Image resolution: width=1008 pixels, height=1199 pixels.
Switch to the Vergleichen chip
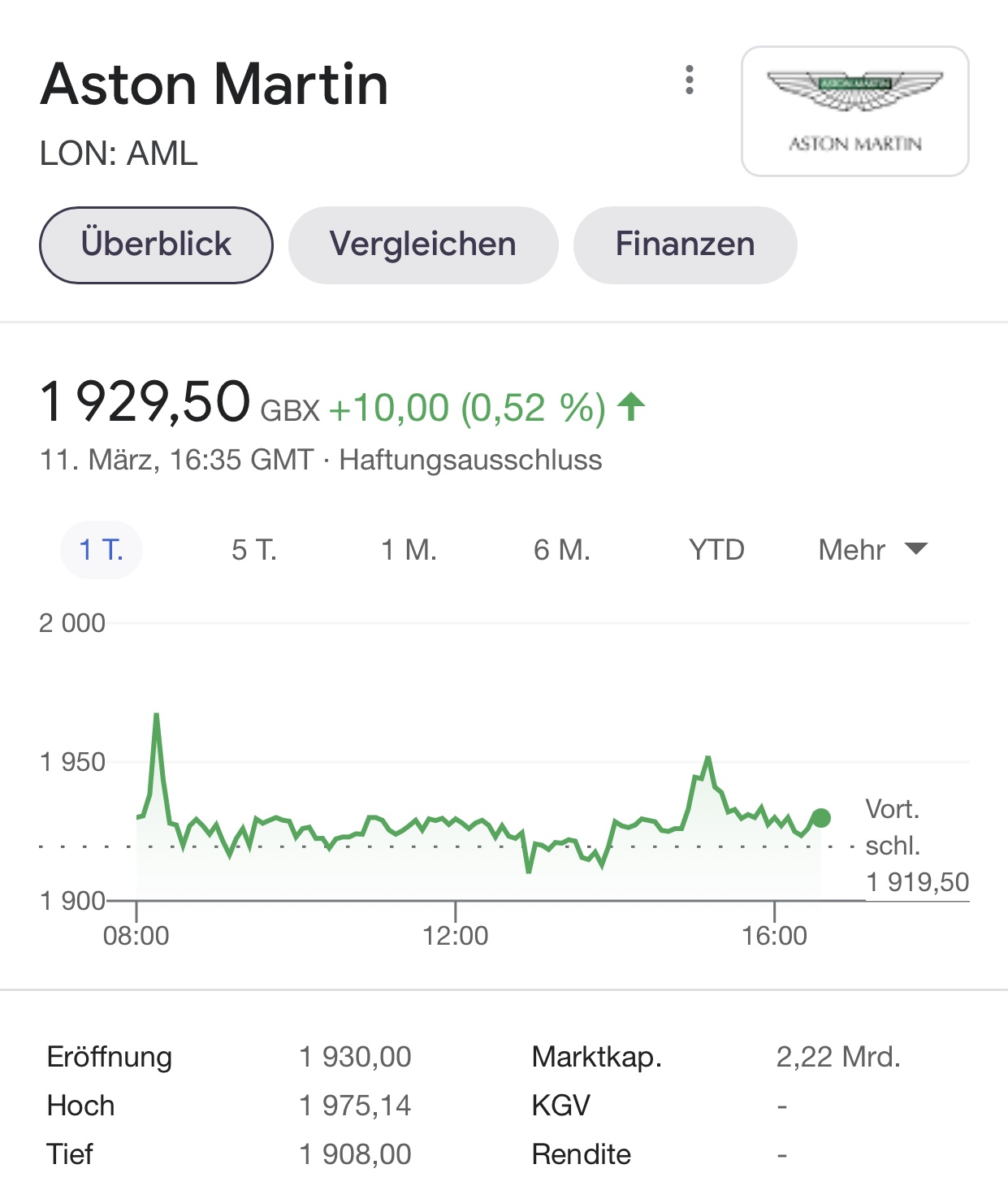(423, 245)
